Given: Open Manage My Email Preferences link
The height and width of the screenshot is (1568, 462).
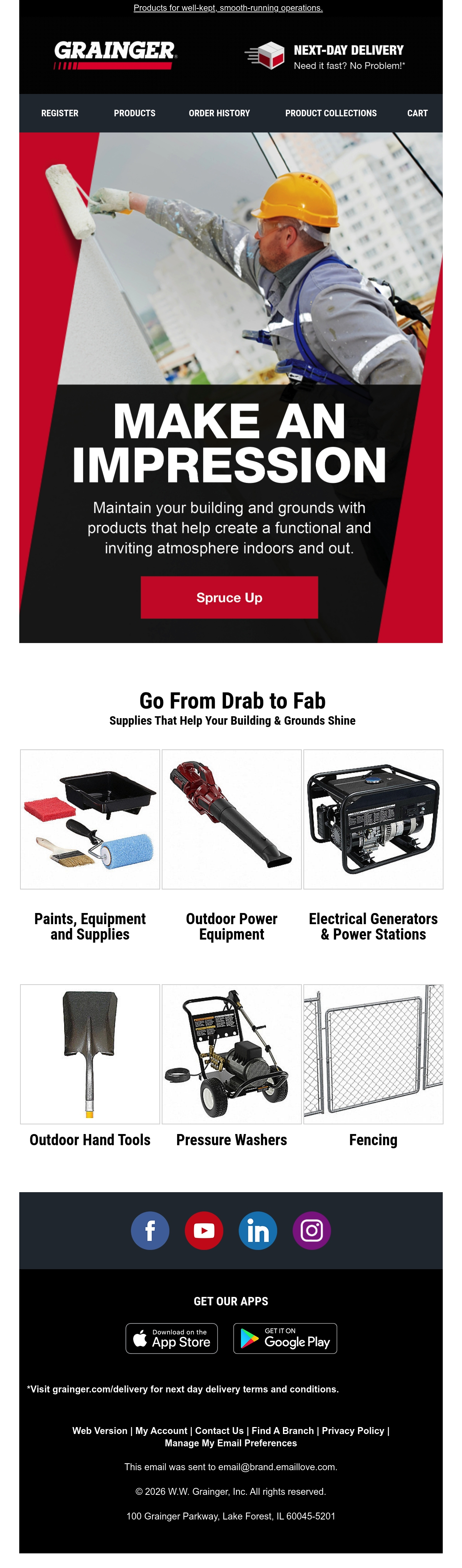Looking at the screenshot, I should (x=231, y=1442).
